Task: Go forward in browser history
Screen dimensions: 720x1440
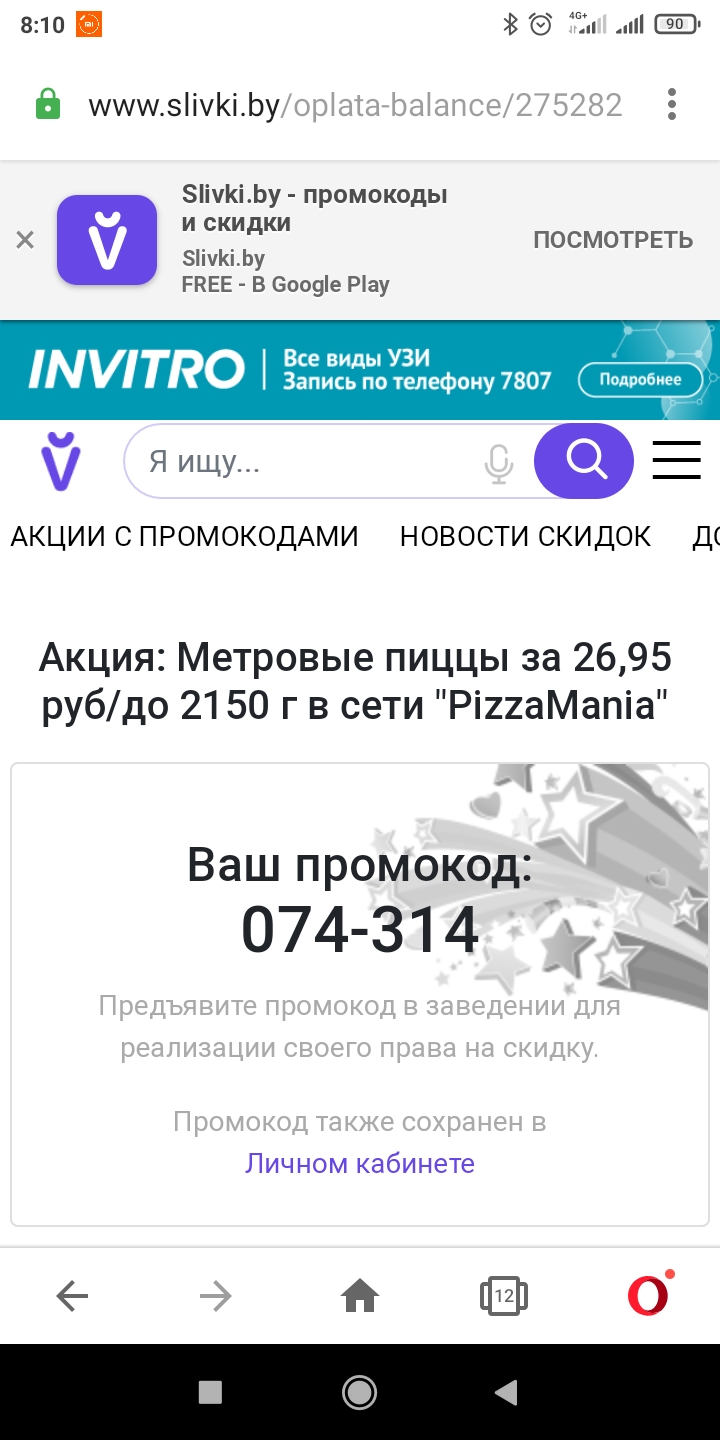Action: click(215, 1297)
